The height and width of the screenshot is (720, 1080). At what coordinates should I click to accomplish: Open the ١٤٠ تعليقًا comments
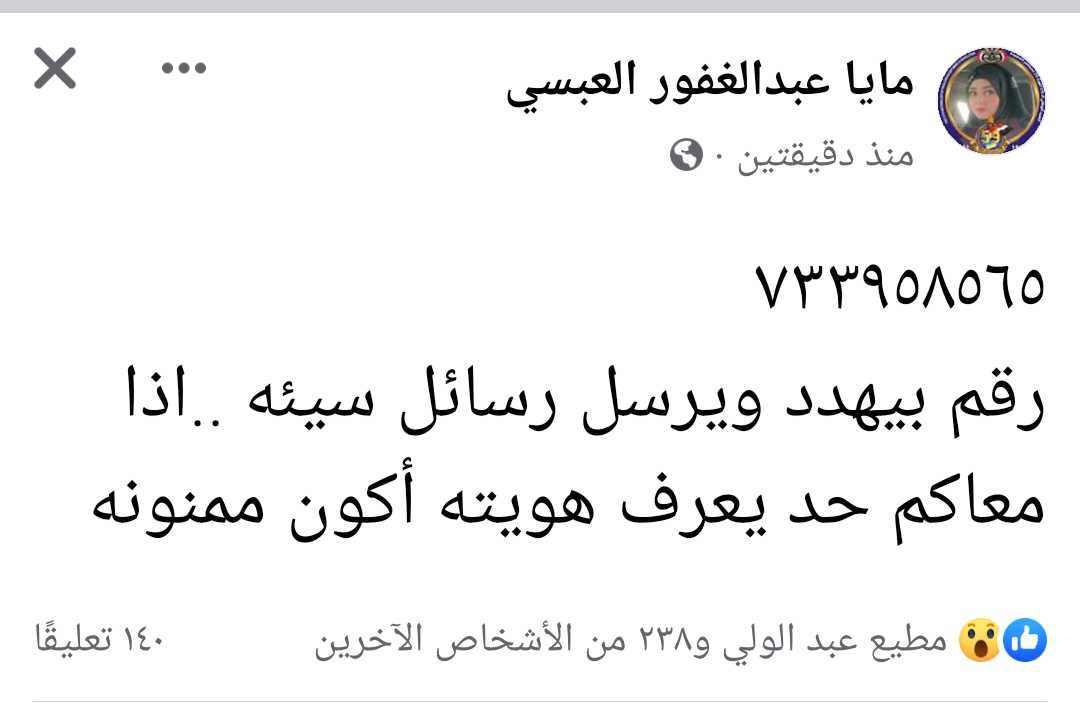[x=98, y=639]
